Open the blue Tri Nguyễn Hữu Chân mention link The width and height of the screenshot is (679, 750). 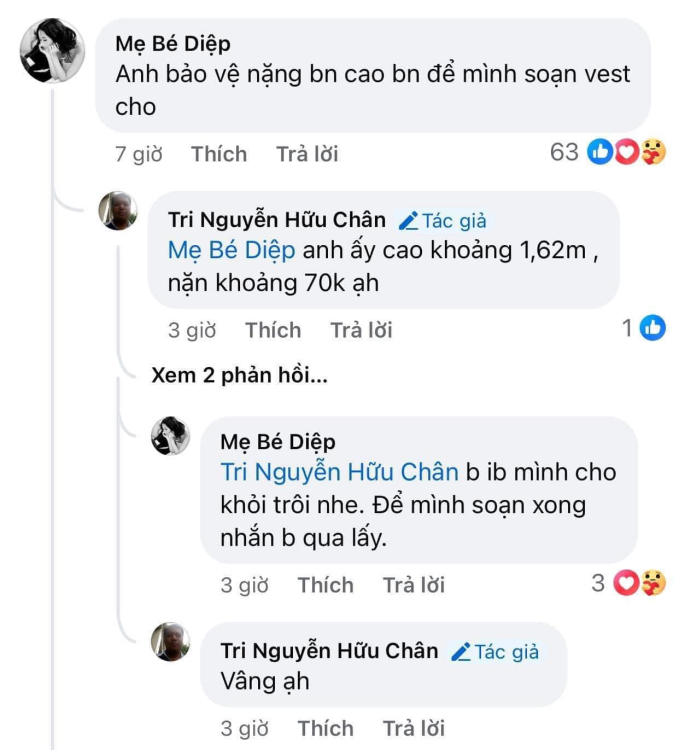coord(340,471)
